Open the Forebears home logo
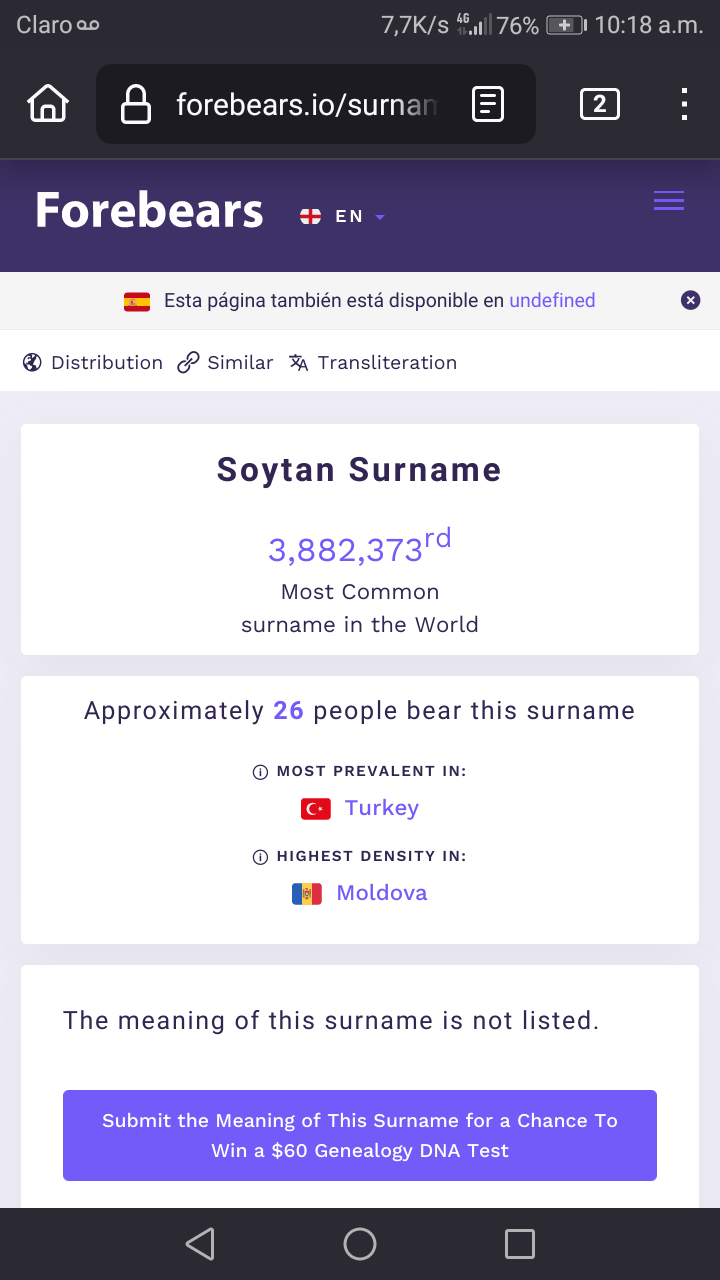The image size is (720, 1280). tap(149, 212)
